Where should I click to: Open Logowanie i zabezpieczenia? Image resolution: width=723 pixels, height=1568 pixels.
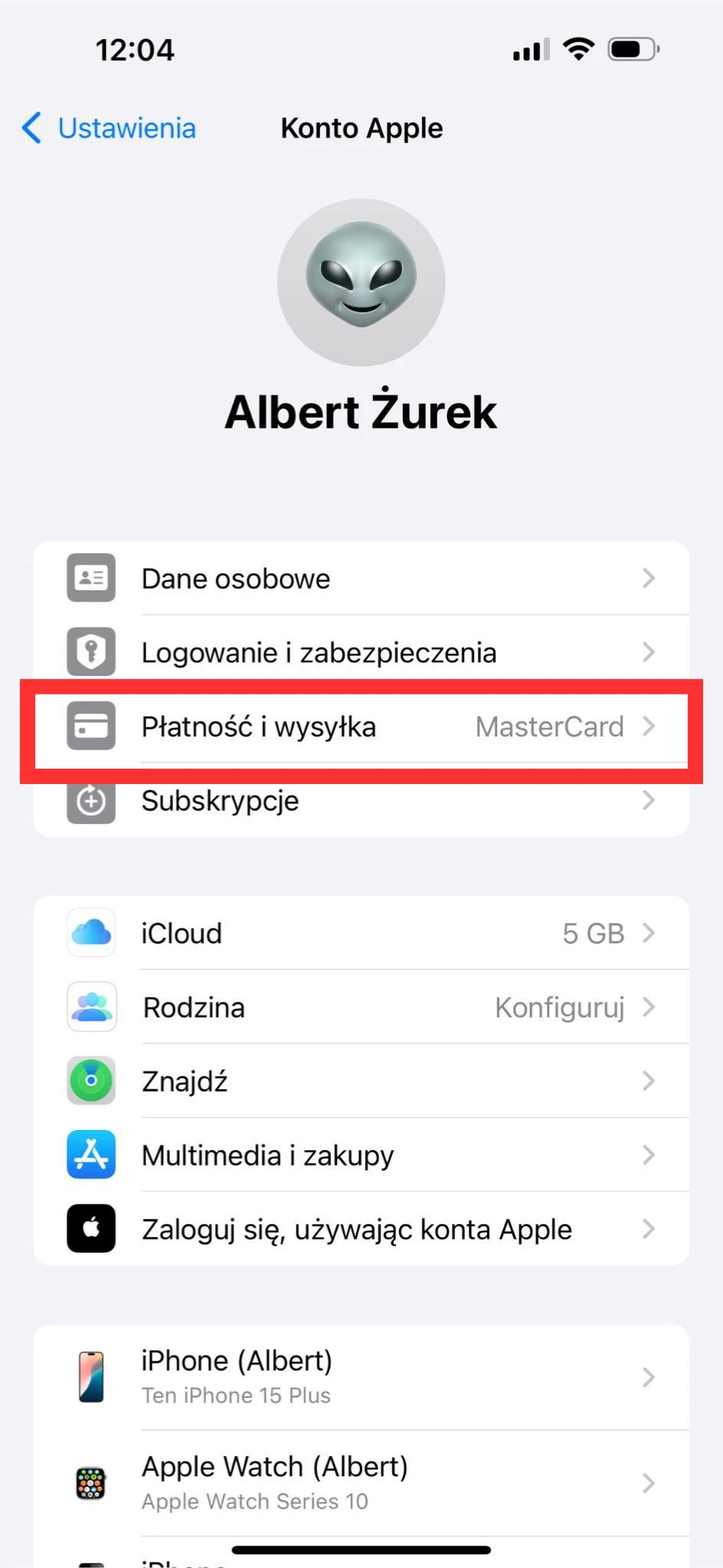coord(361,652)
